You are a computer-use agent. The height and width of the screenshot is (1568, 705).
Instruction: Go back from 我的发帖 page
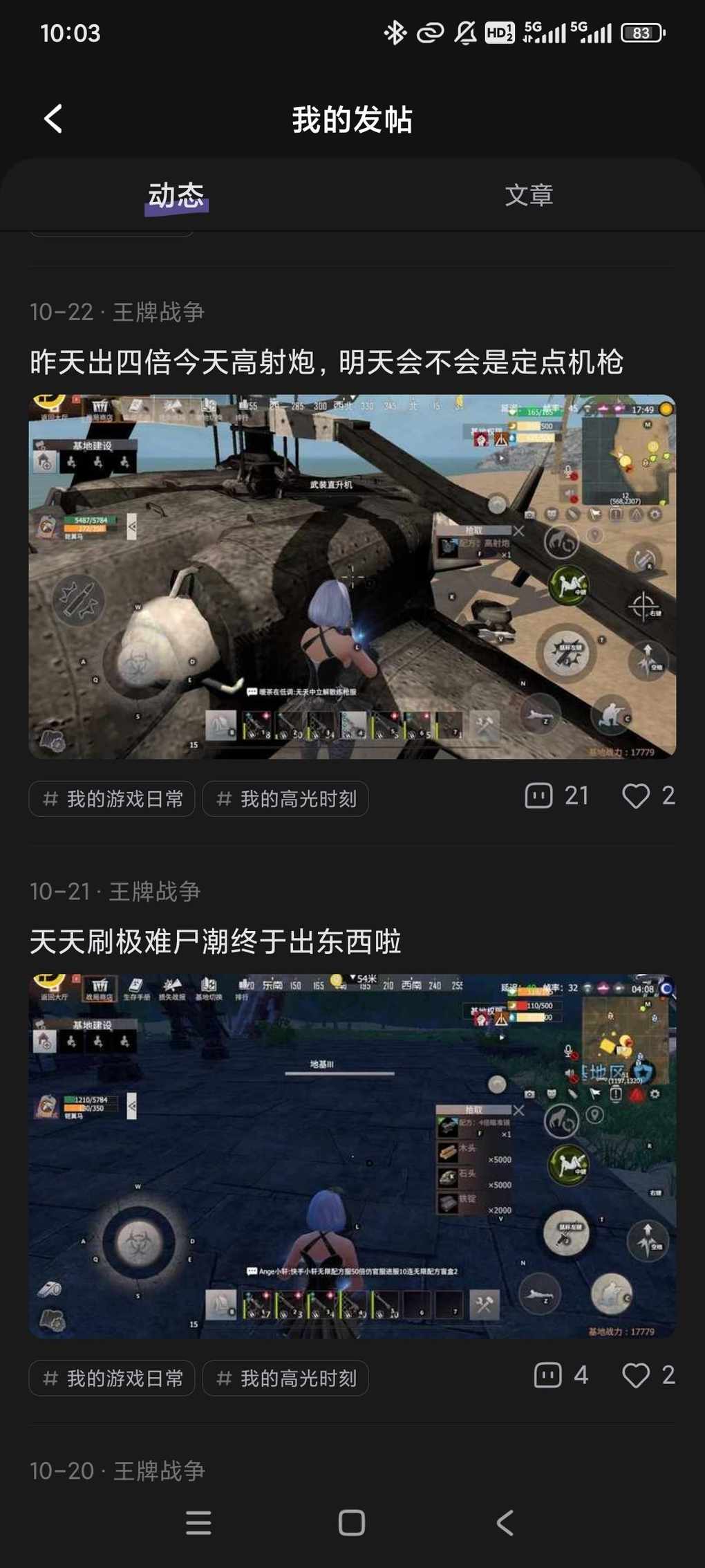(54, 119)
